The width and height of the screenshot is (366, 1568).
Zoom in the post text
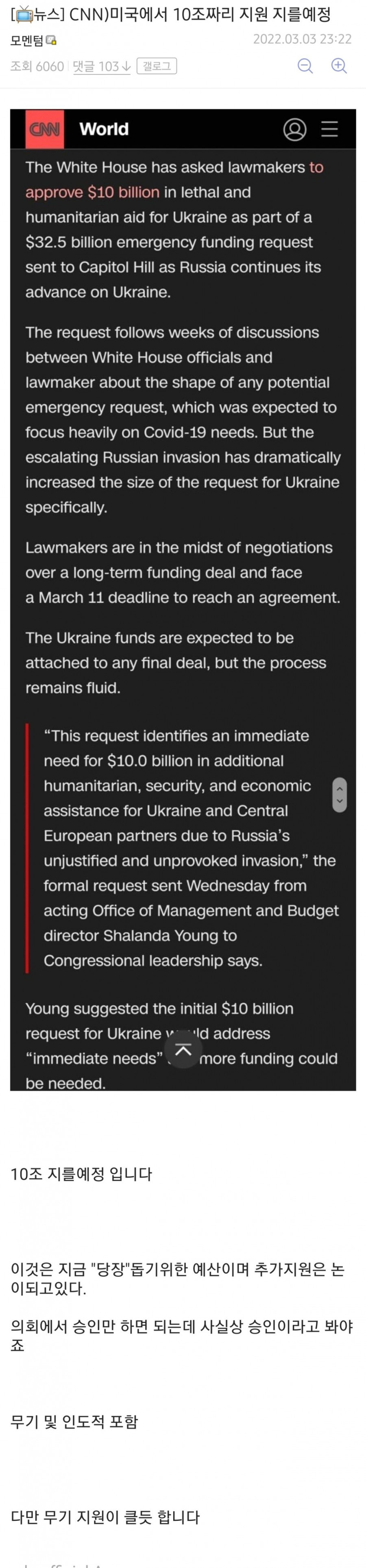click(x=339, y=66)
